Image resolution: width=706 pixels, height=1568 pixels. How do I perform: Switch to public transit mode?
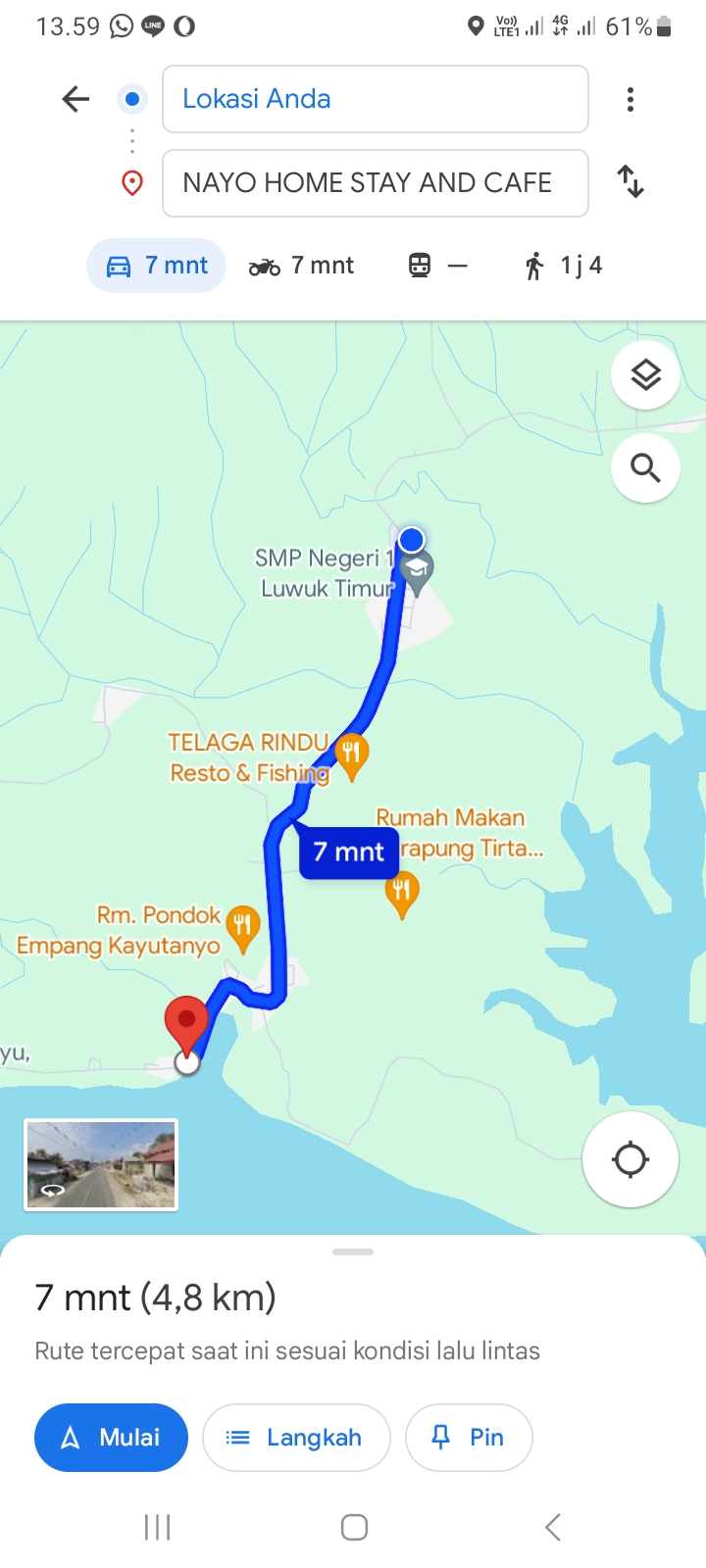tap(437, 266)
